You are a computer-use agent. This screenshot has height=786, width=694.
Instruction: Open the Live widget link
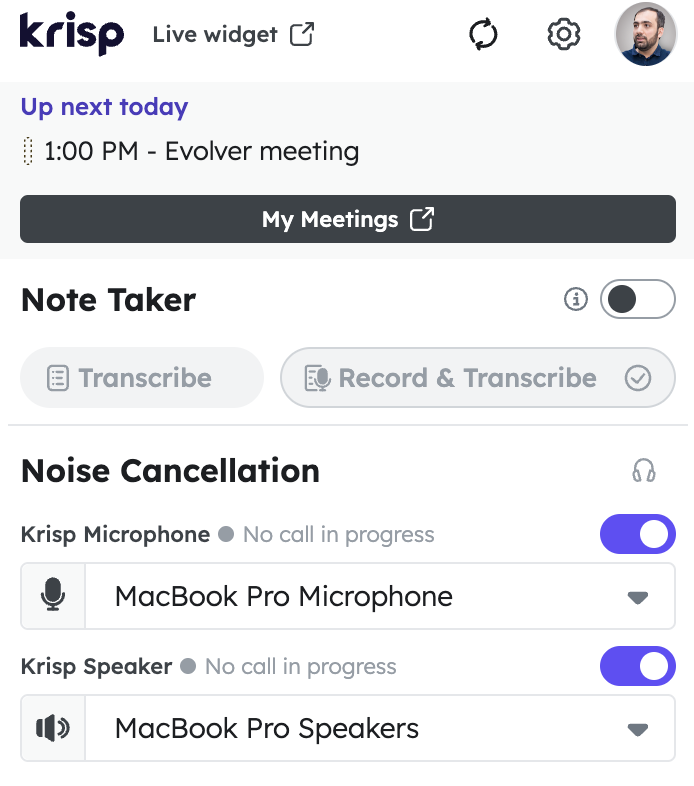click(x=233, y=35)
